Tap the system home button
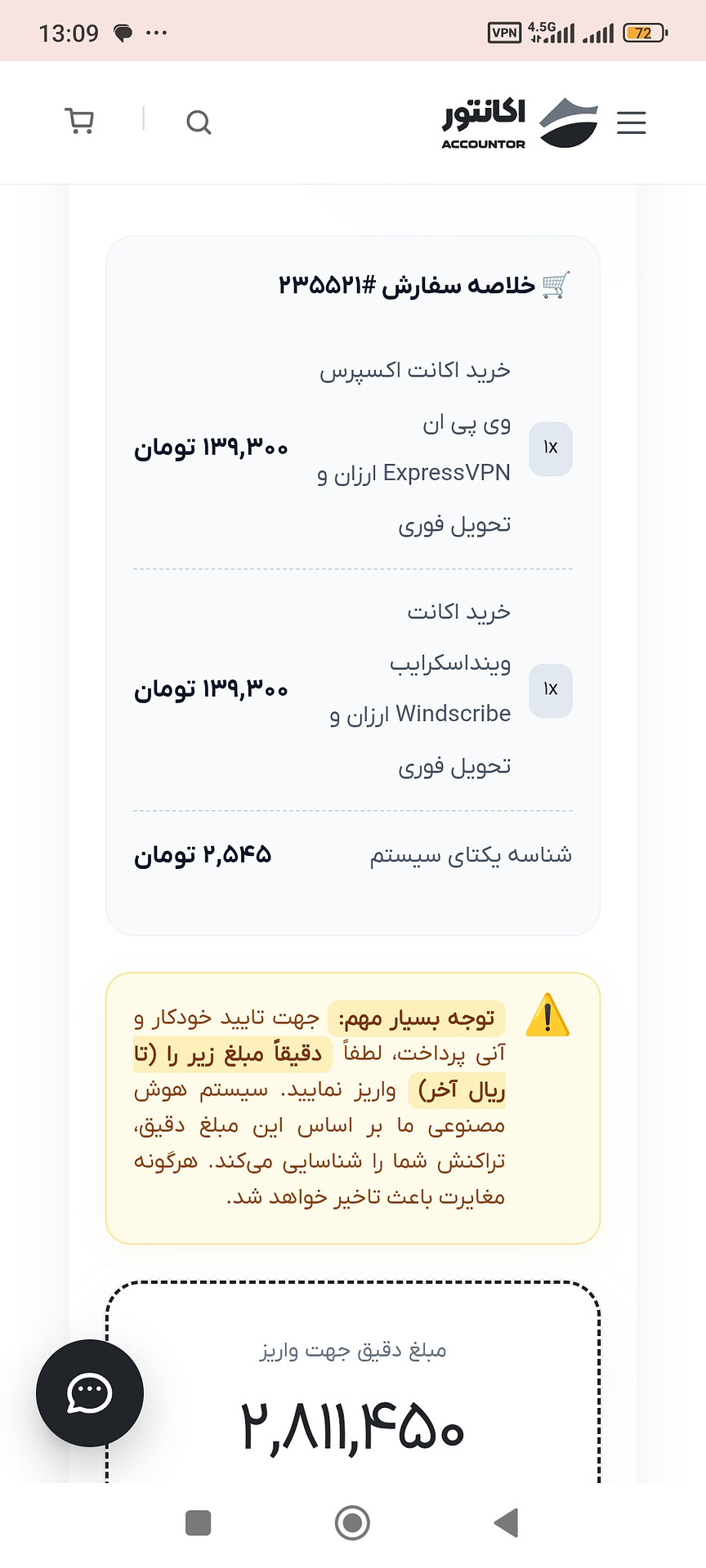Screen dimensions: 706x1568 click(x=352, y=1523)
